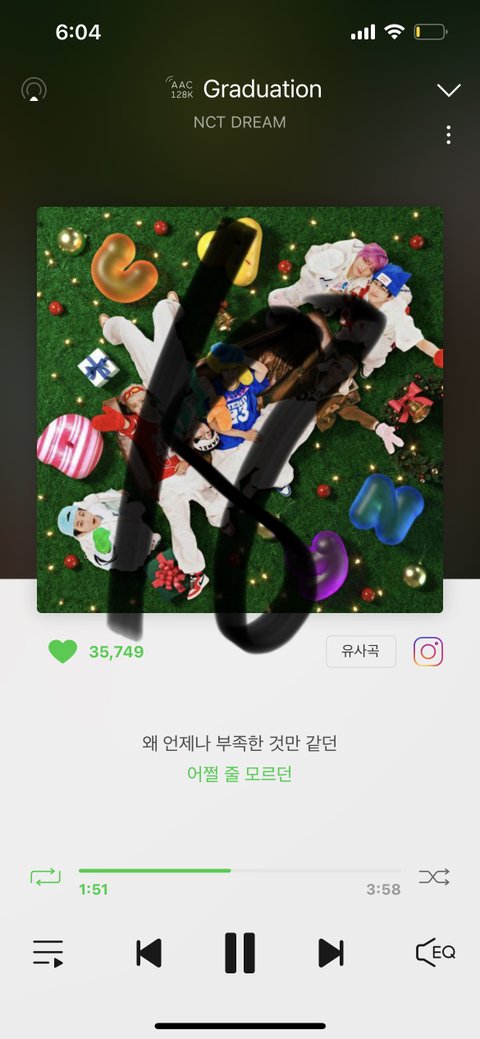Open the full lyrics view
Screen dimensions: 480x1039
239,759
